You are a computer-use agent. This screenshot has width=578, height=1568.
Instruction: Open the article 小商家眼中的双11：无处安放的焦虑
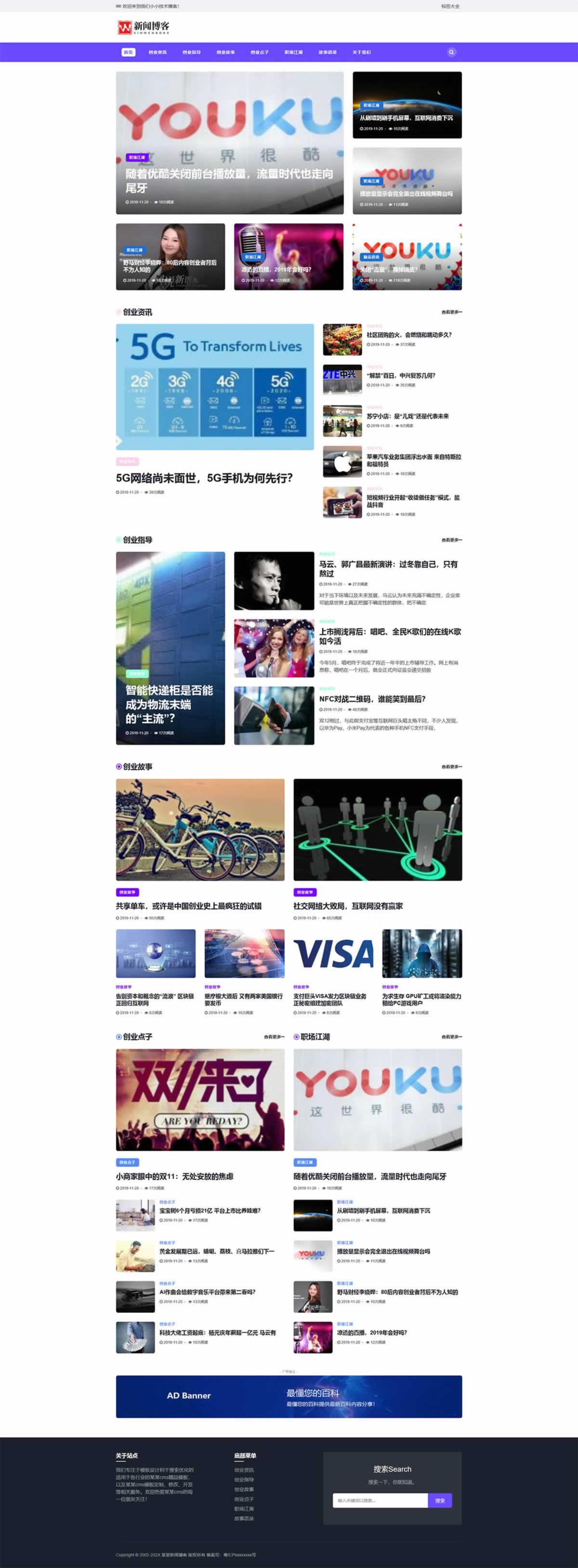tap(175, 1176)
